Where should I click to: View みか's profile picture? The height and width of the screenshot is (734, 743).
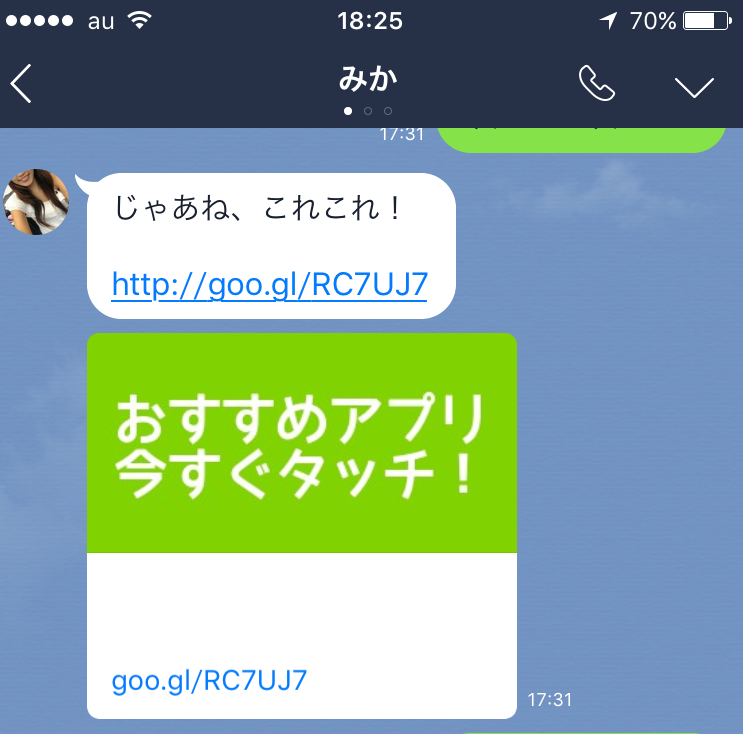tap(36, 202)
